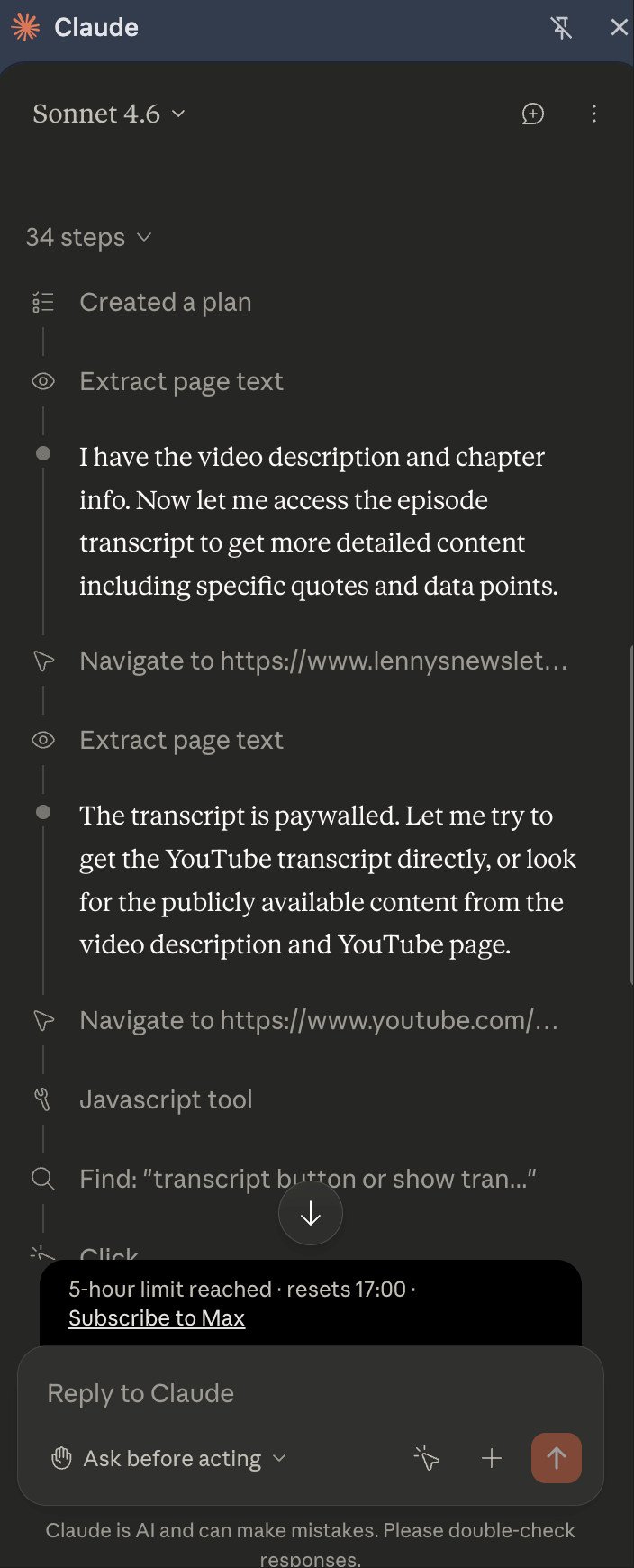The image size is (634, 1568).
Task: Open the Sonnet 4.6 model selector
Action: (109, 114)
